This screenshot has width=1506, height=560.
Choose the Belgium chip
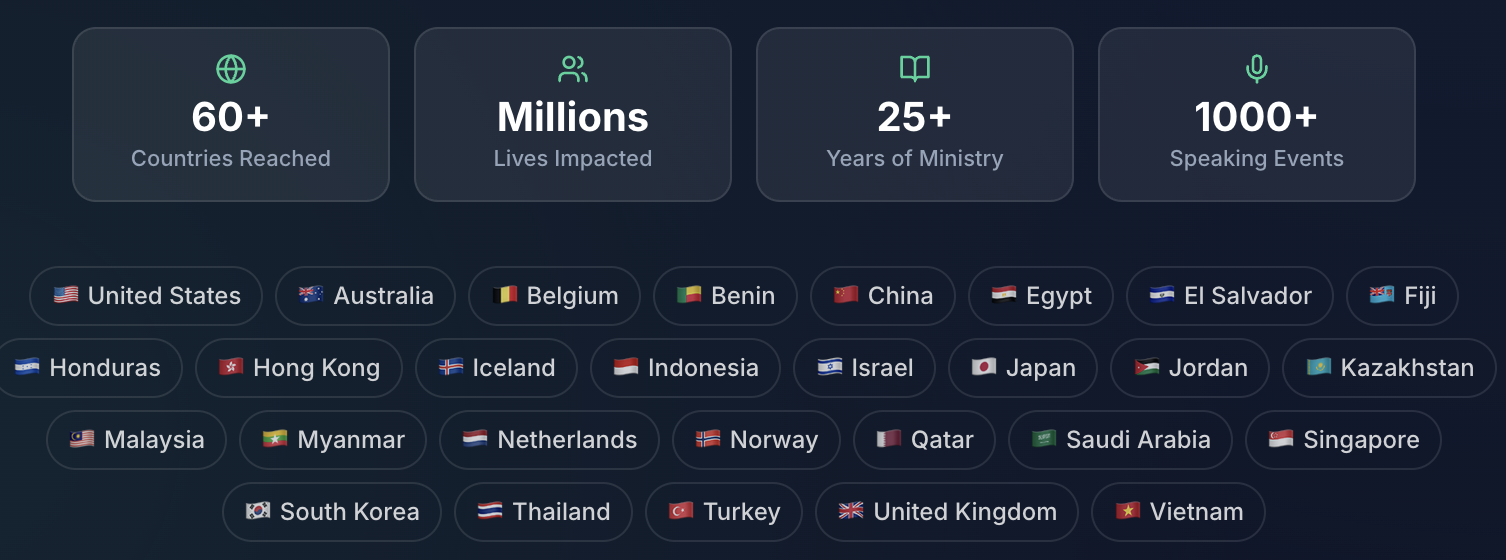[554, 296]
